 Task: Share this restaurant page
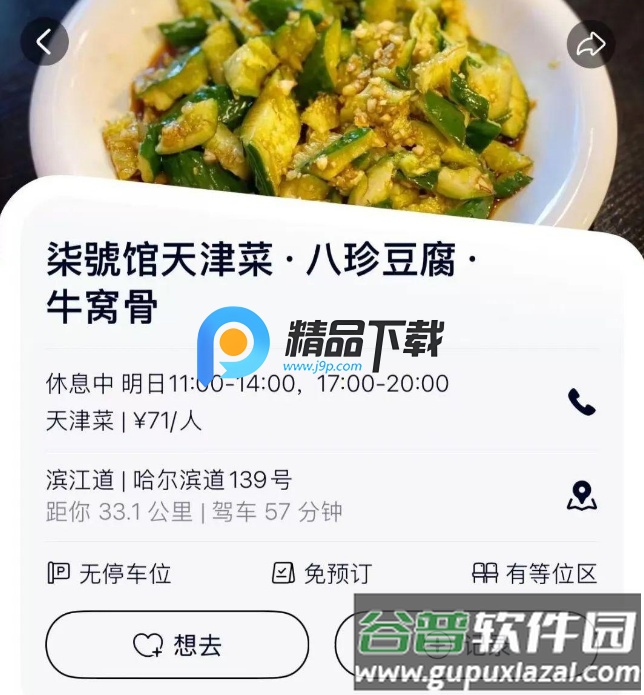(590, 43)
